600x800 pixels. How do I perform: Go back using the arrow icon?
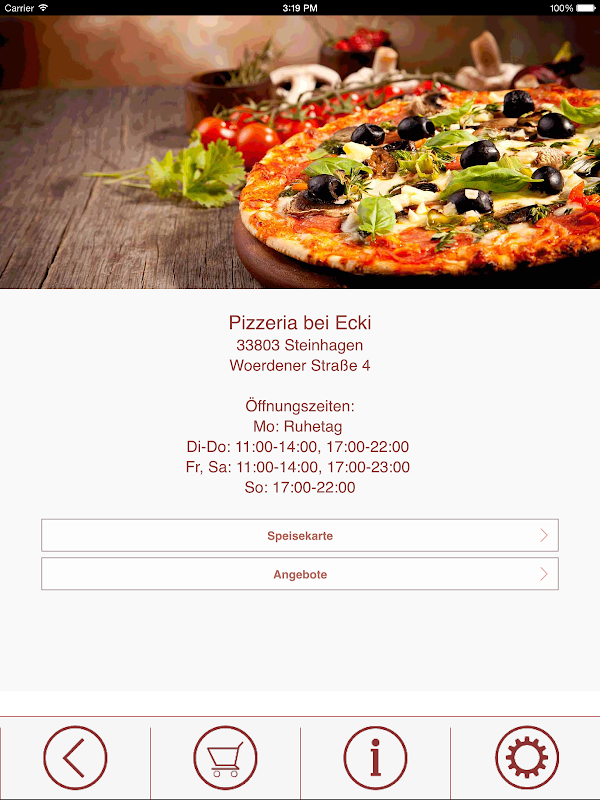75,758
